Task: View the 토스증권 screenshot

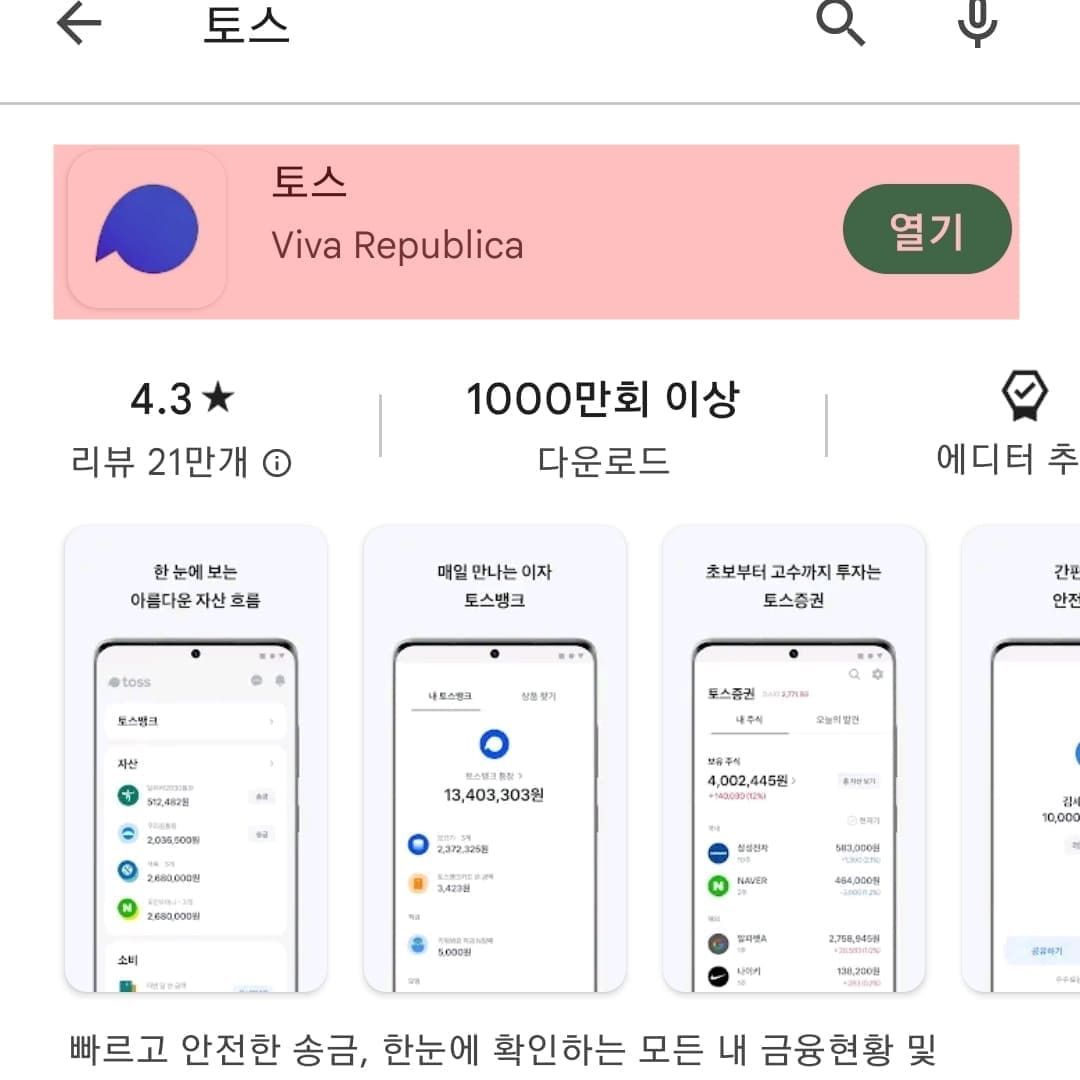Action: (x=793, y=760)
